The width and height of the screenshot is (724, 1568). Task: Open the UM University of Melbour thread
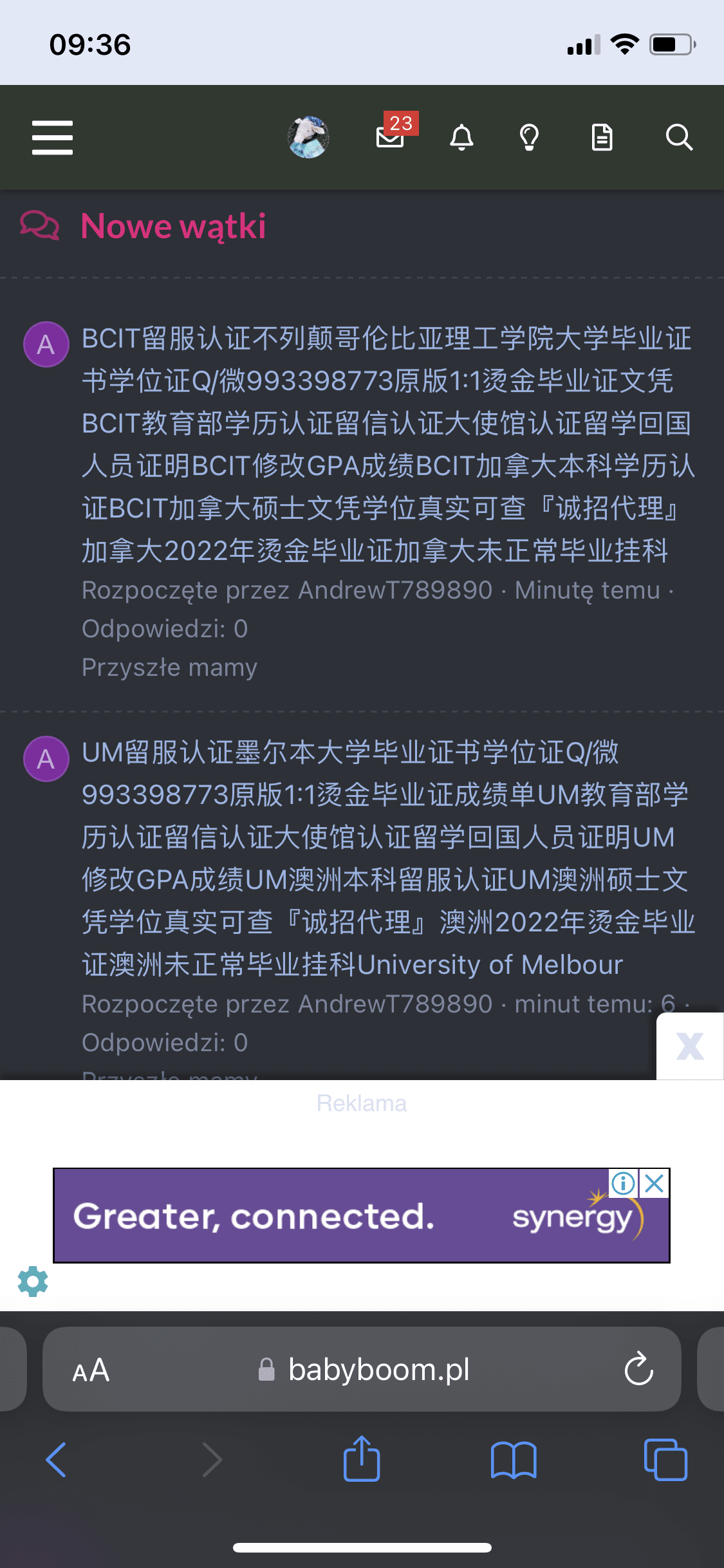[386, 858]
